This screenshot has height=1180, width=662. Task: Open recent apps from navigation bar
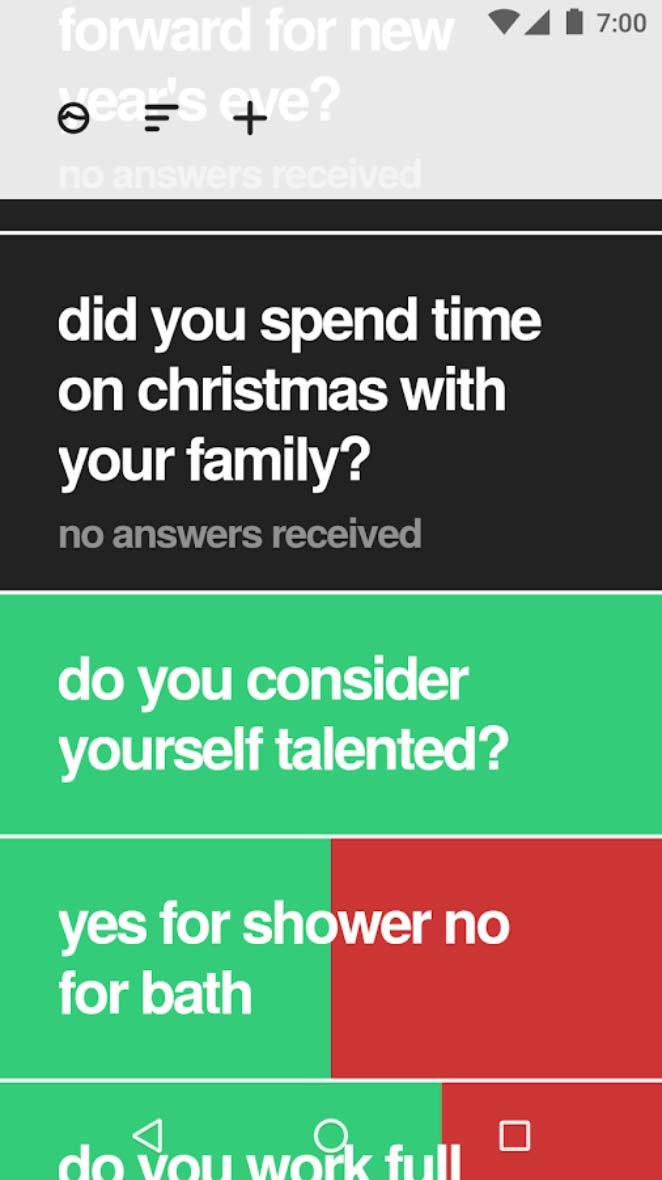tap(515, 1135)
